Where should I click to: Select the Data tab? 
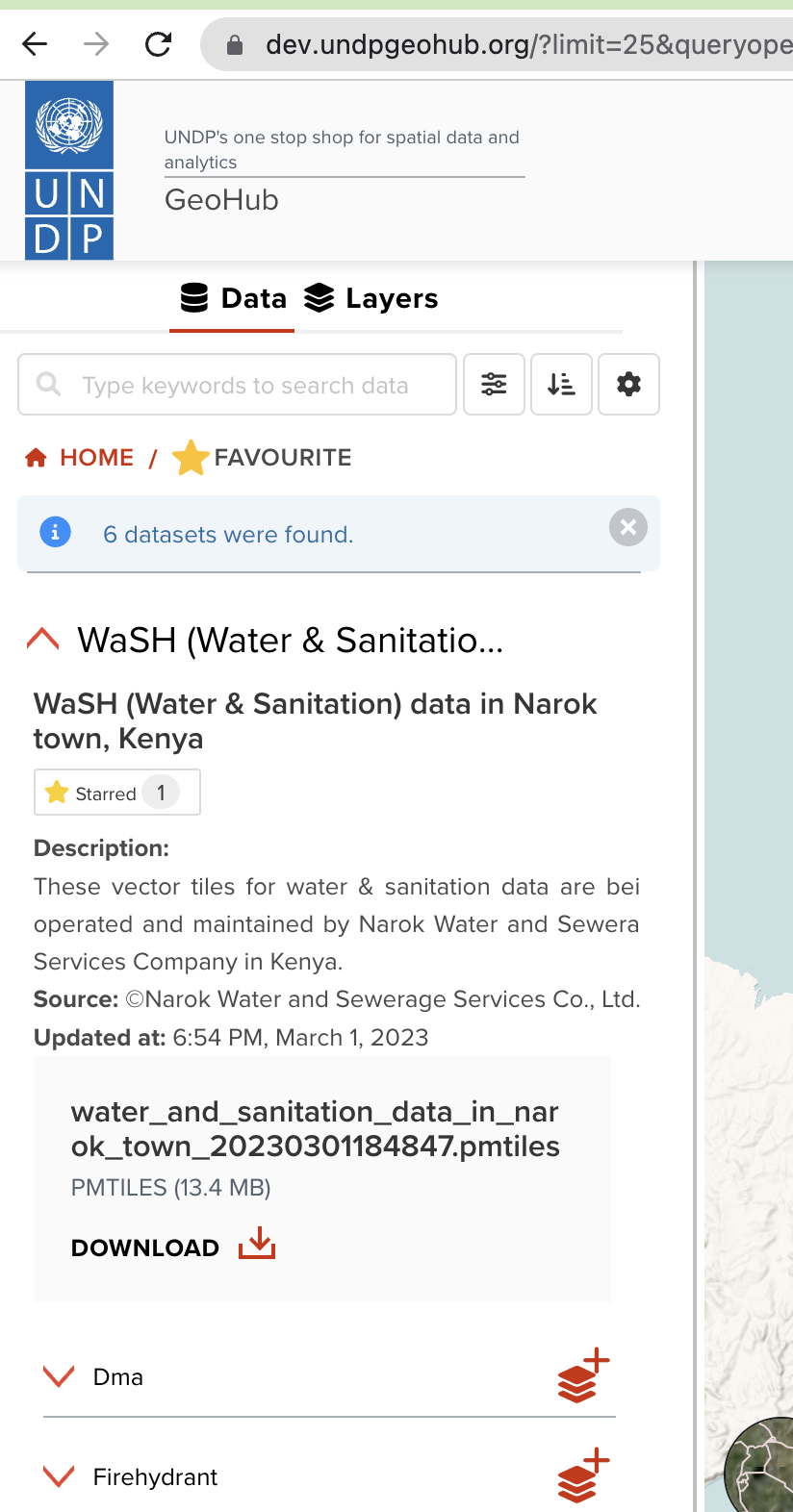[x=232, y=298]
